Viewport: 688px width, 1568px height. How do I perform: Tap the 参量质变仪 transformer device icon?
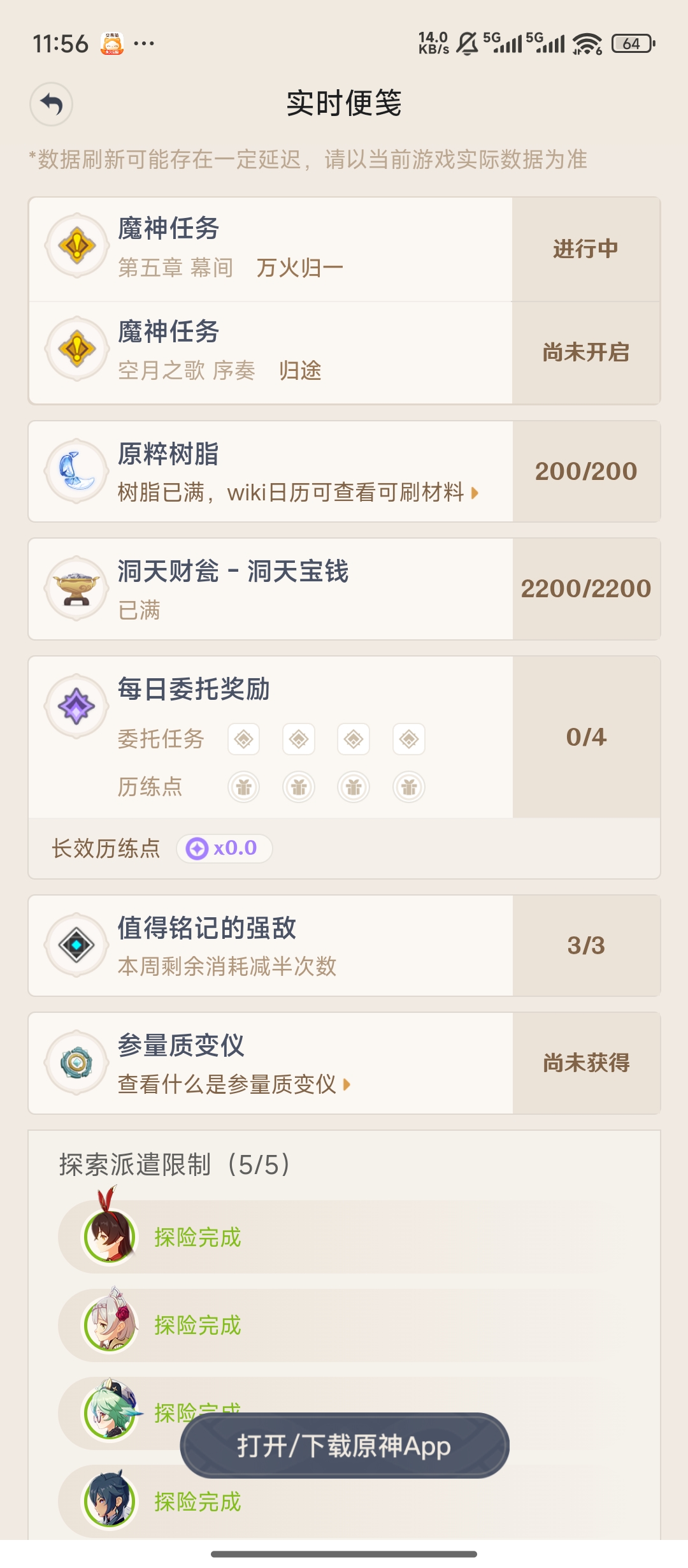(76, 1063)
